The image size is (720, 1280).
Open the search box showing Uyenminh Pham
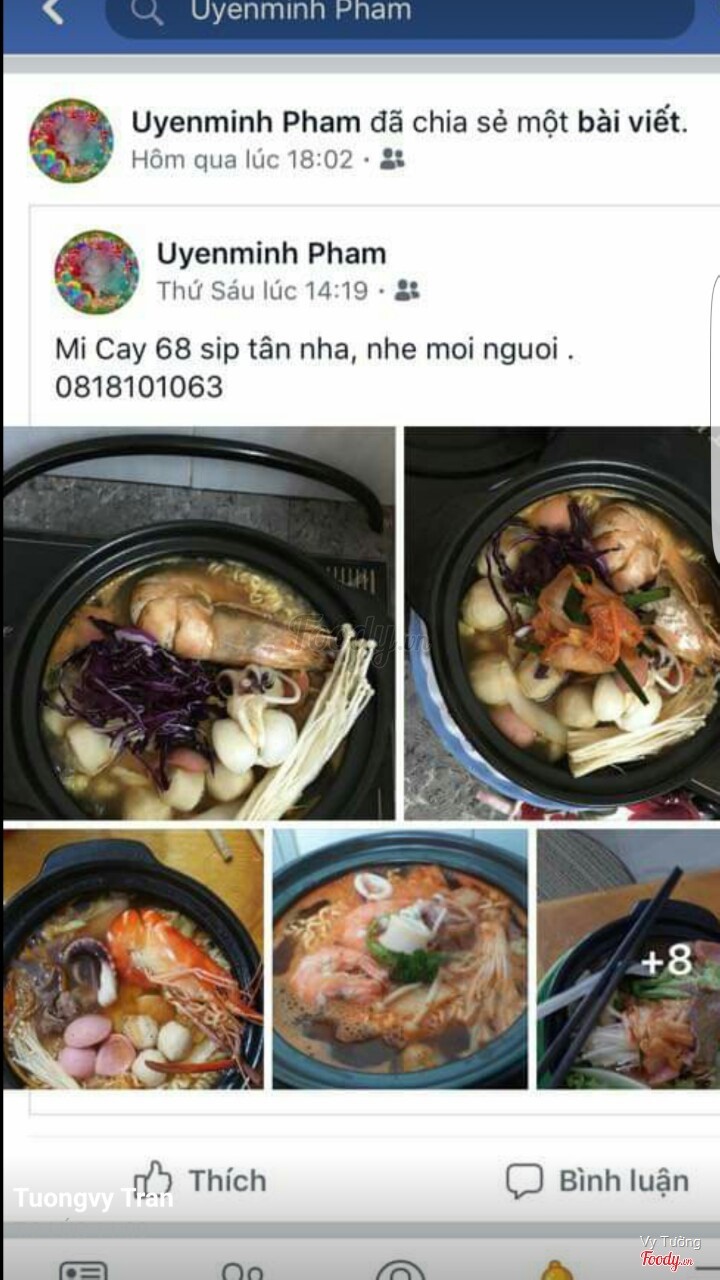[x=400, y=14]
